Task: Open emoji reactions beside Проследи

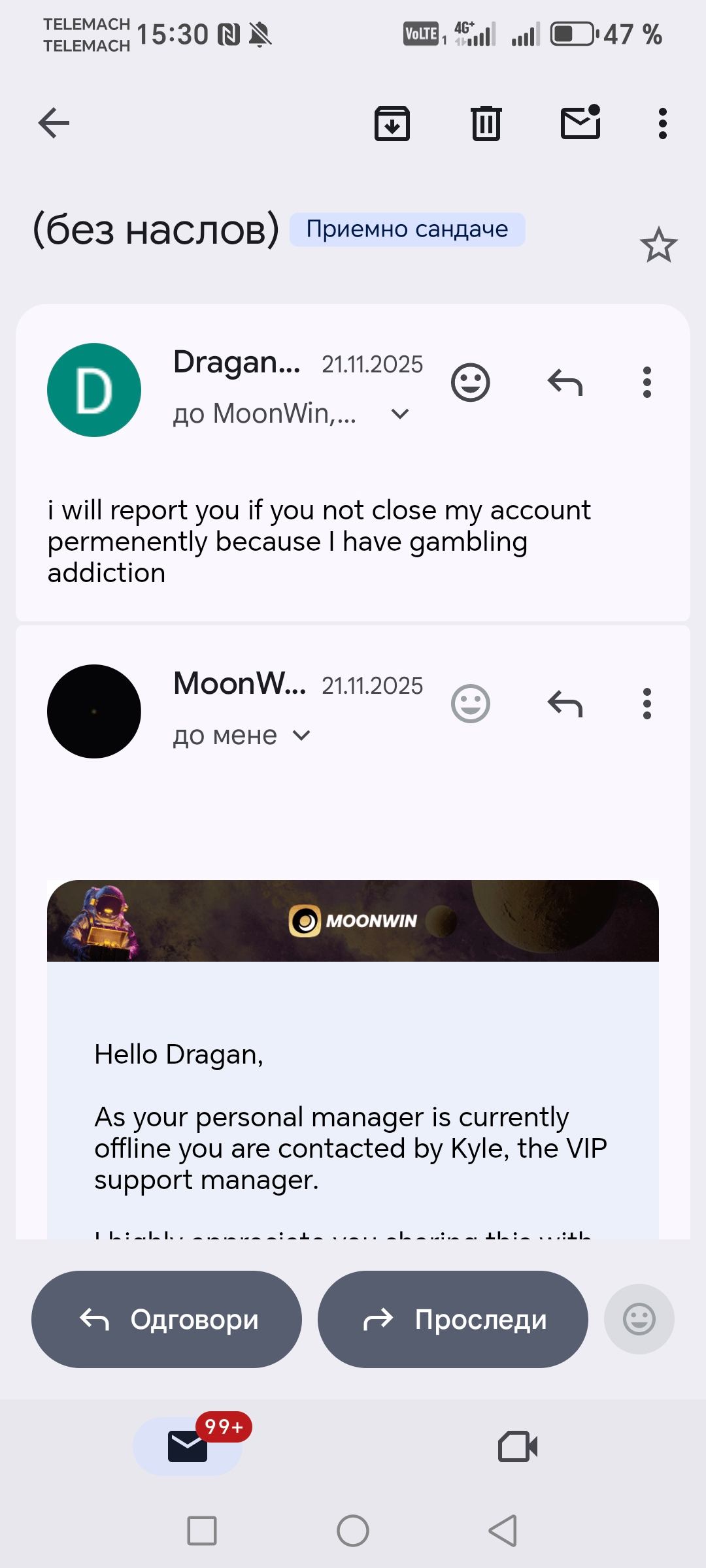Action: point(639,1319)
